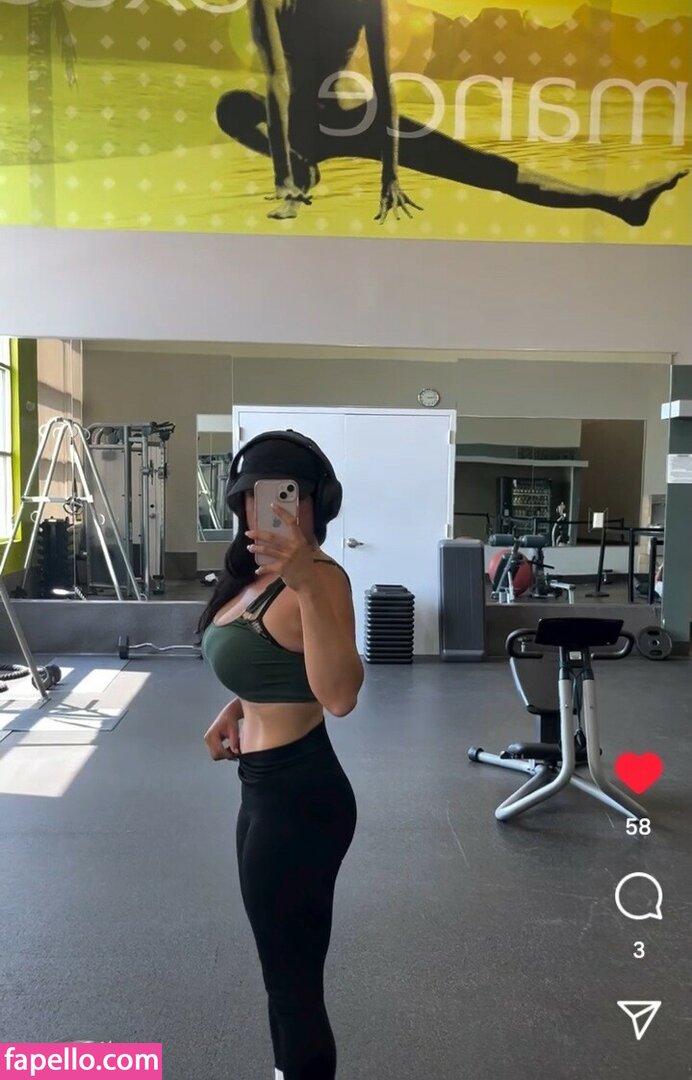Unlike the reel with the red heart

[x=638, y=772]
